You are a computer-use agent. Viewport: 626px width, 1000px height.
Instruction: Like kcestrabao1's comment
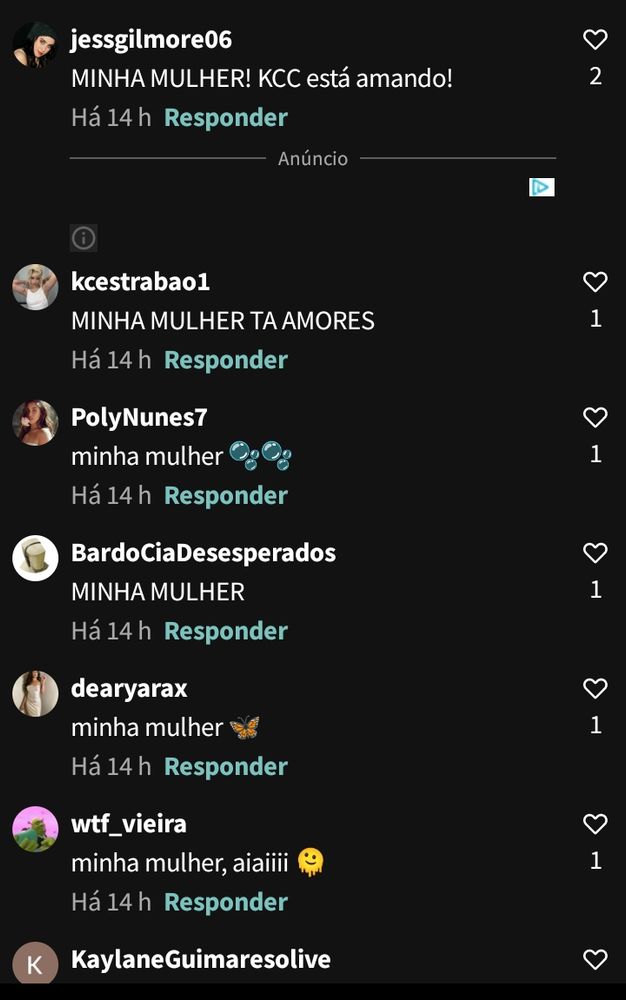click(595, 282)
